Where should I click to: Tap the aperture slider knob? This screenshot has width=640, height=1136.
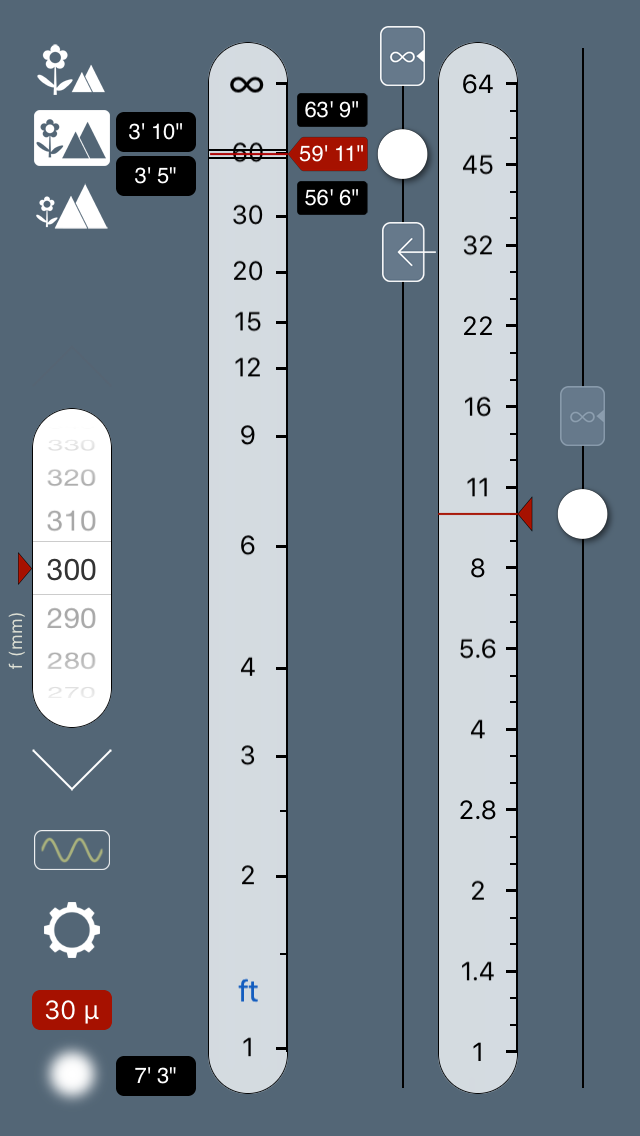(582, 514)
